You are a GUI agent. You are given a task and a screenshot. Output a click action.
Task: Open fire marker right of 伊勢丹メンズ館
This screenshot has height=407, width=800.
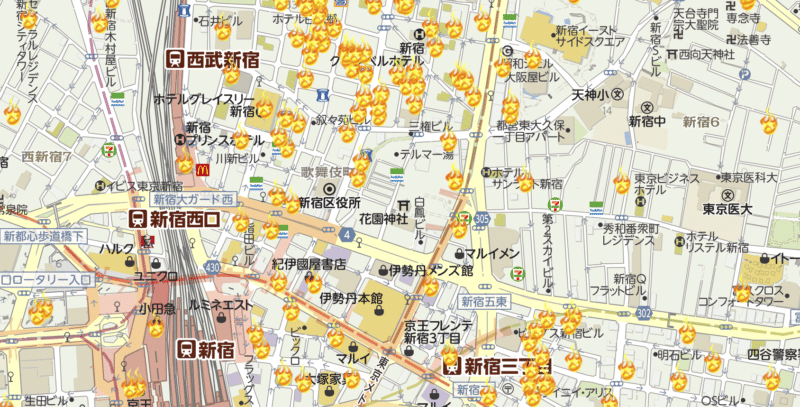click(x=430, y=287)
